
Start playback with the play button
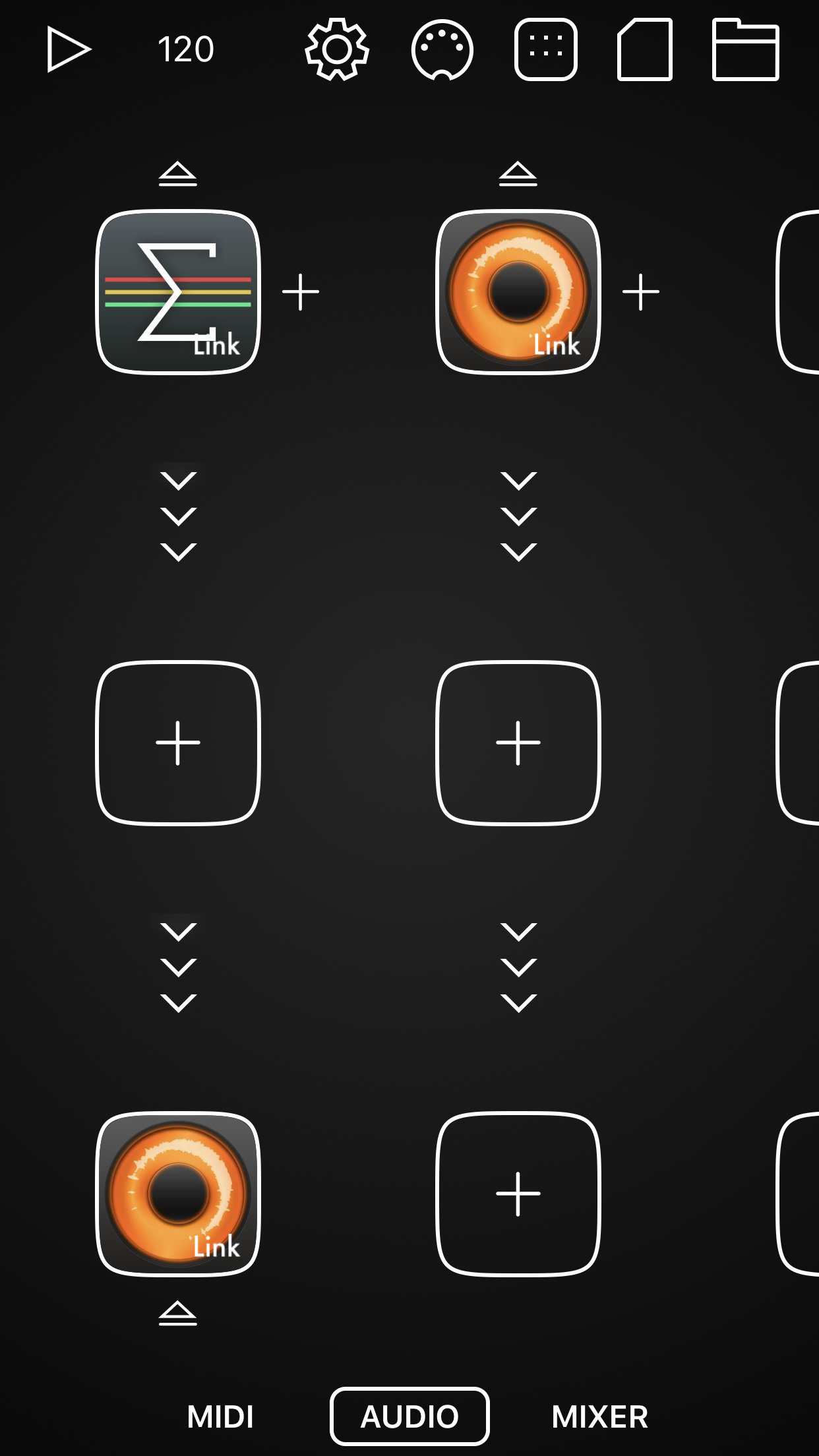pyautogui.click(x=69, y=49)
